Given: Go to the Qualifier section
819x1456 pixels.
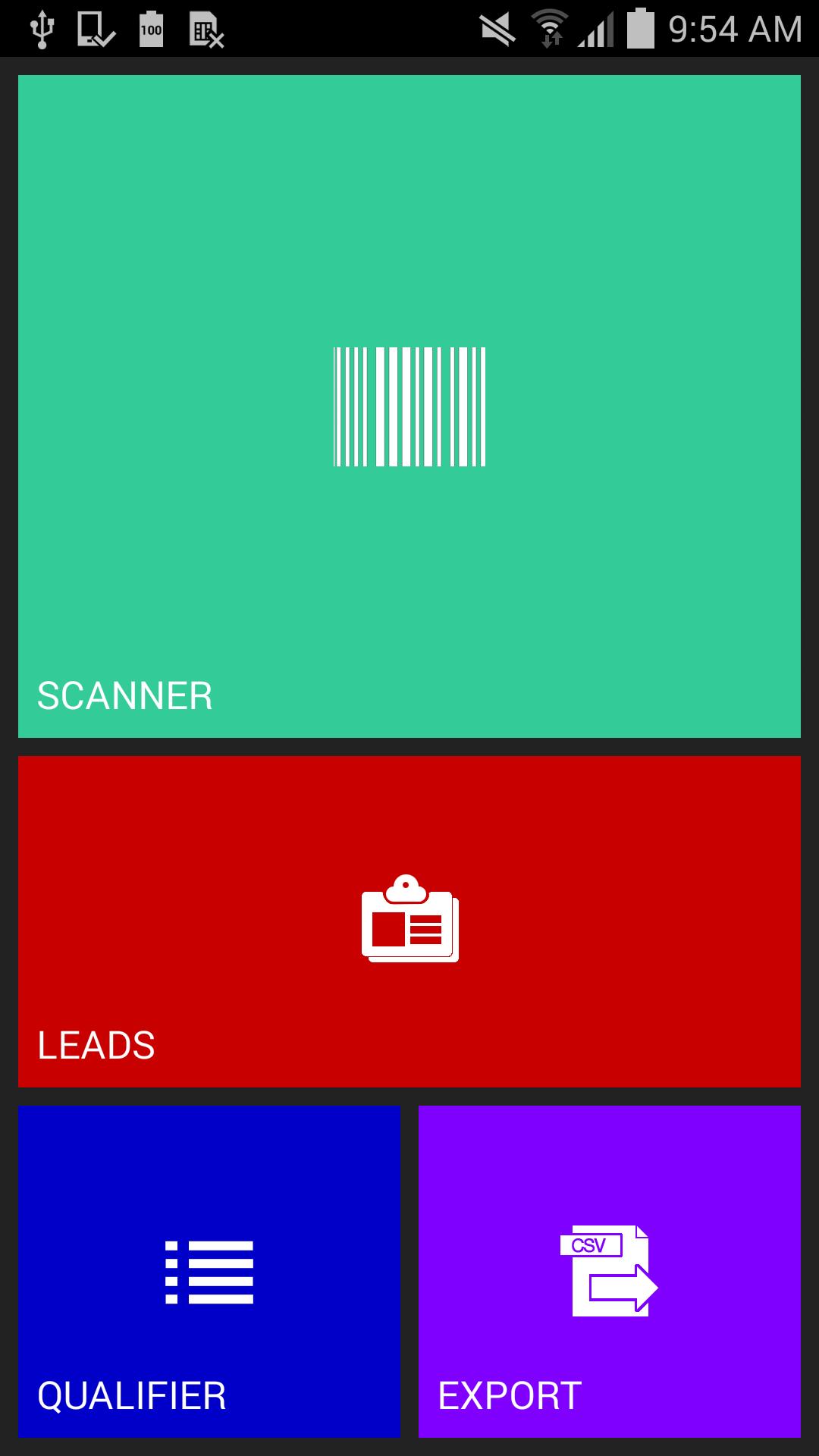Looking at the screenshot, I should tap(209, 1271).
